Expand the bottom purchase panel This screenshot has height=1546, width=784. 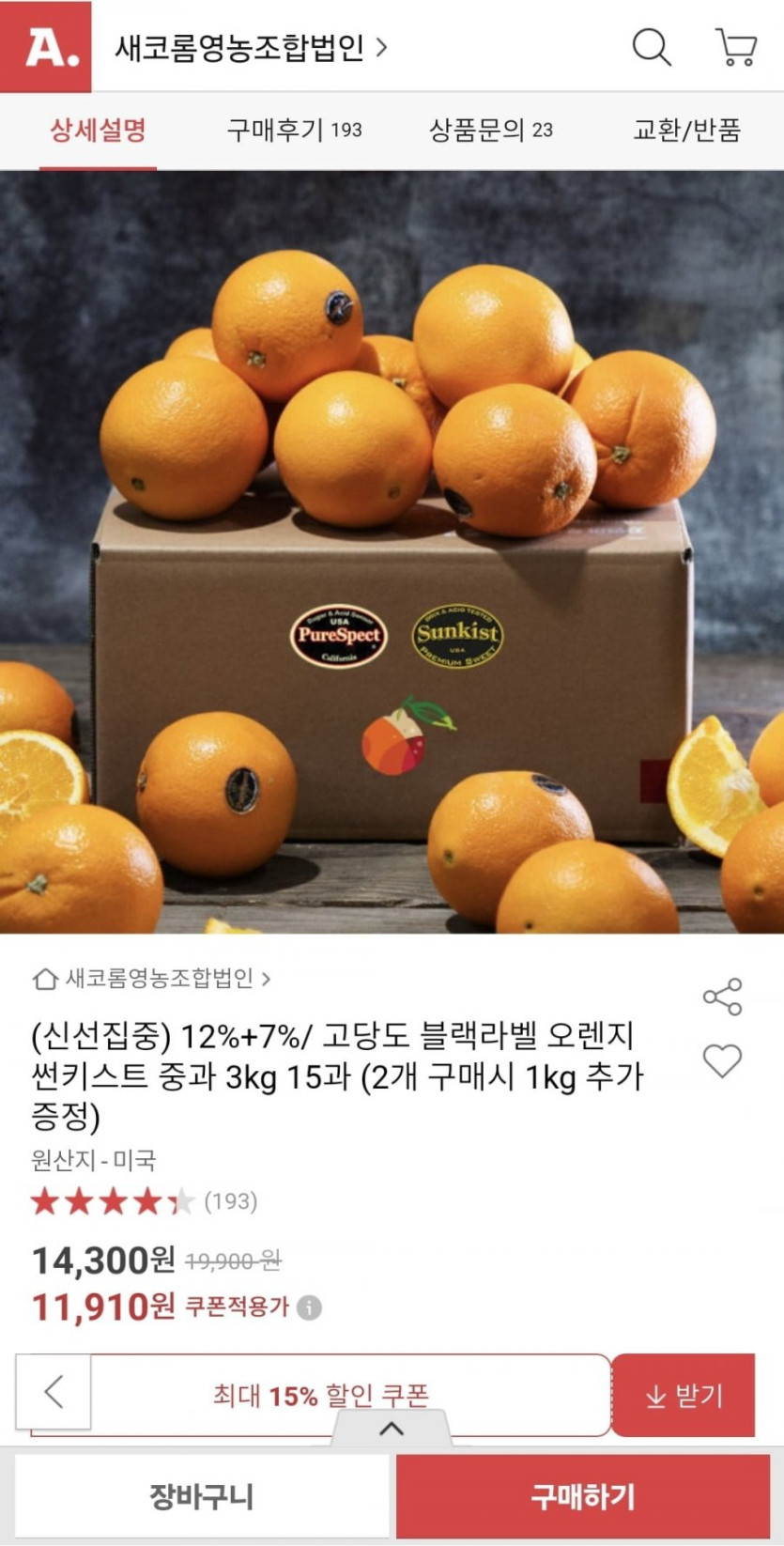click(392, 1429)
